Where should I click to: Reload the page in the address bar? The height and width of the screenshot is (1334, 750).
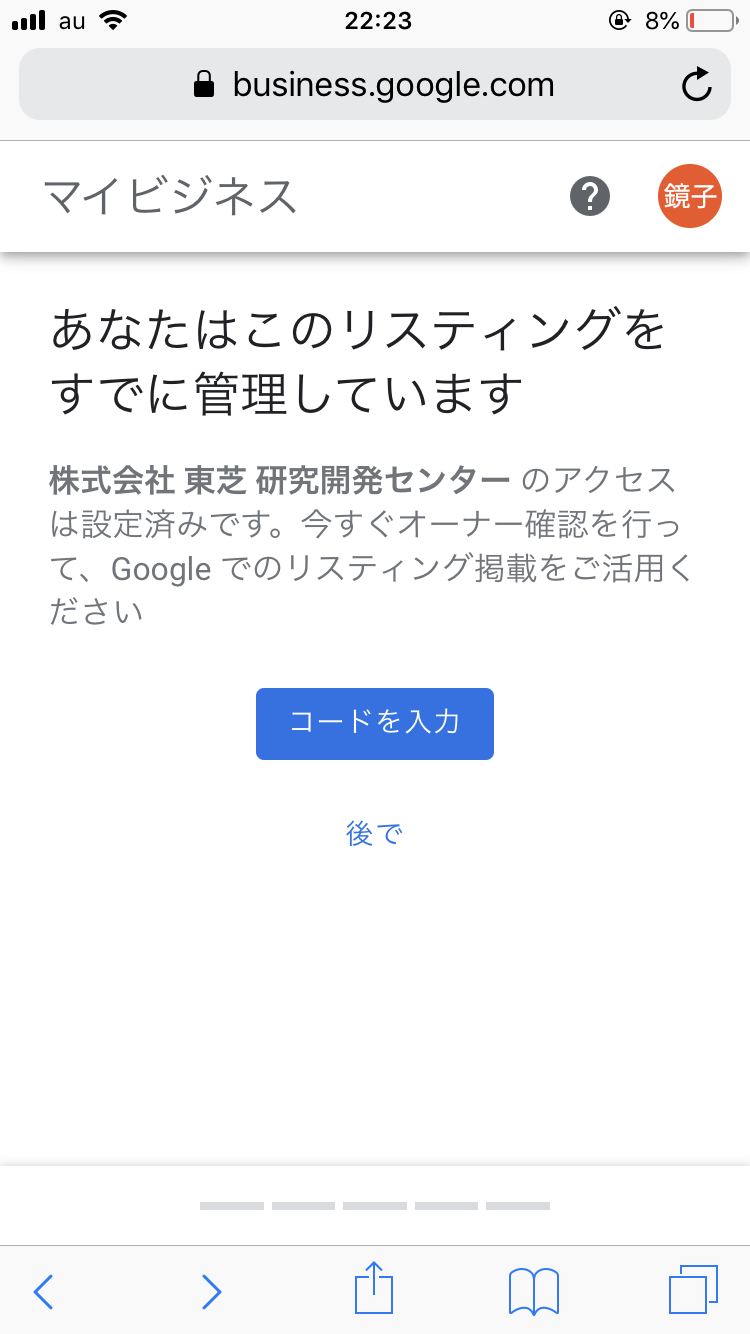point(696,85)
